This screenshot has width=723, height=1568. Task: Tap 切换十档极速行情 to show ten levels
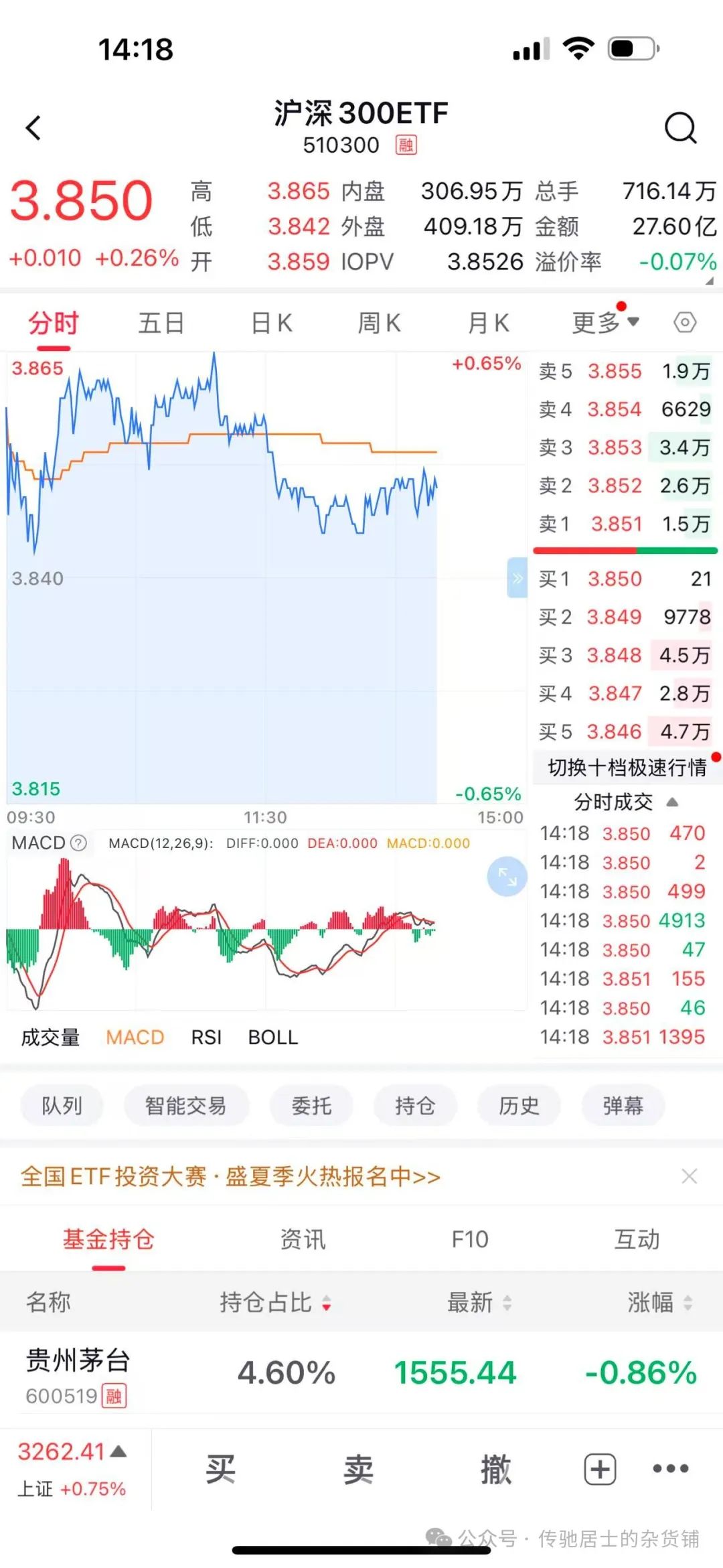624,768
